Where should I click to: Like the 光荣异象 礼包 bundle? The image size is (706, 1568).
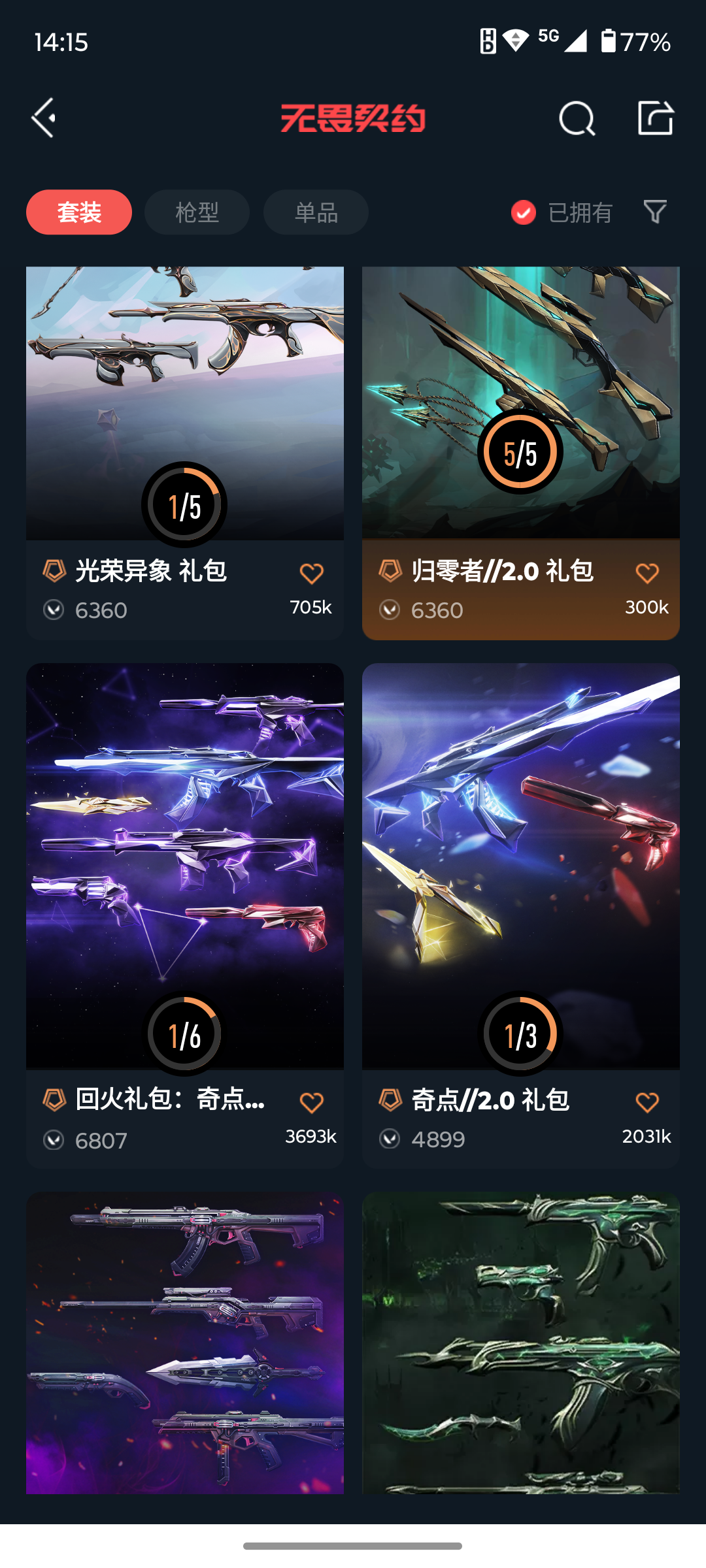click(311, 574)
